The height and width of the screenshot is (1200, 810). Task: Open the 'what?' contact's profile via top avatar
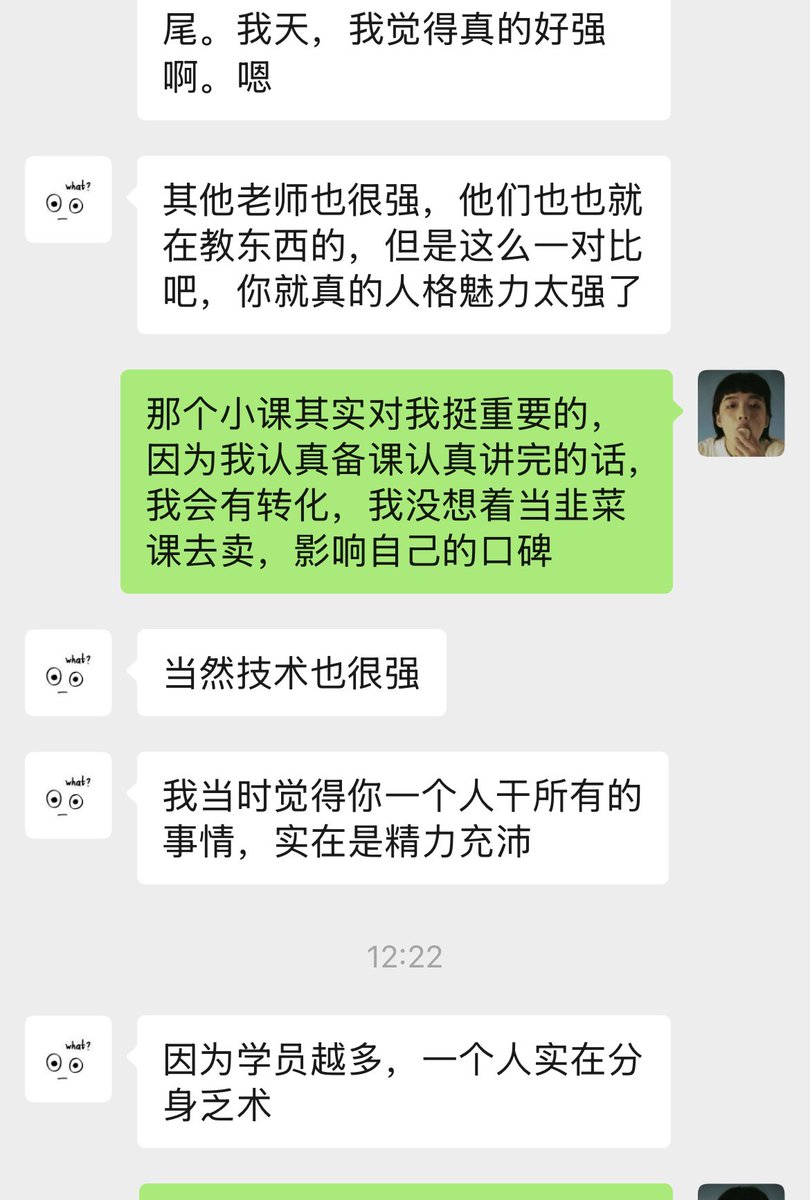tap(68, 200)
